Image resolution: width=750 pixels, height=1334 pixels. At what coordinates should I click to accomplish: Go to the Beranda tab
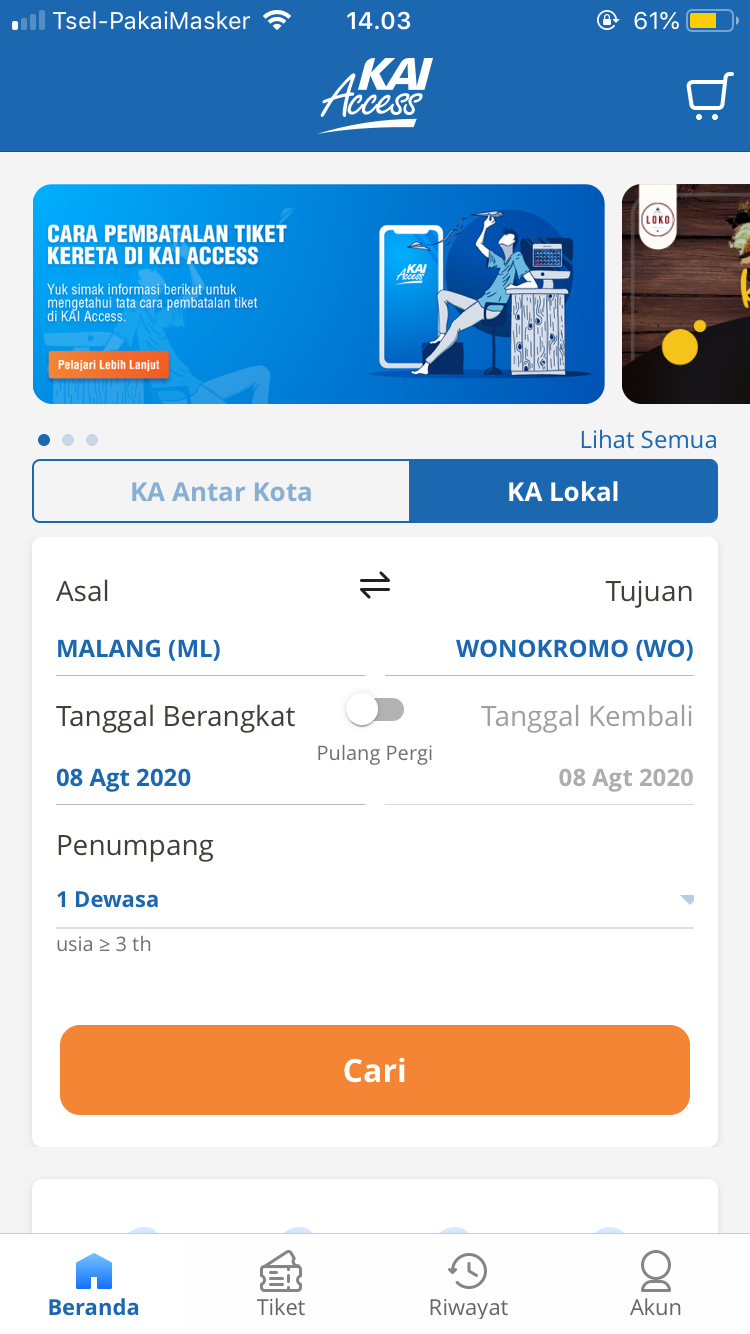pyautogui.click(x=94, y=1284)
